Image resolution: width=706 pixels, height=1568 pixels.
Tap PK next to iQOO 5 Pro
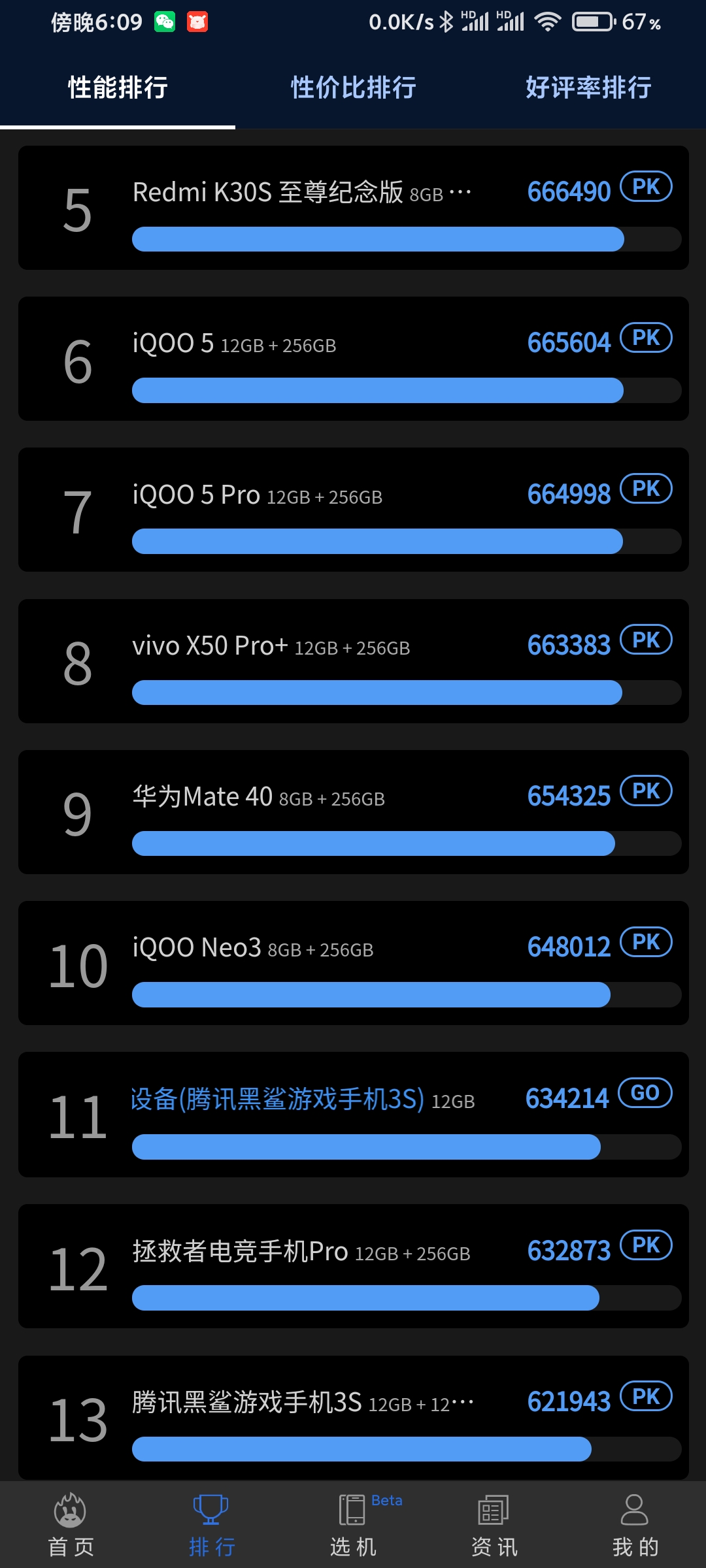point(646,489)
